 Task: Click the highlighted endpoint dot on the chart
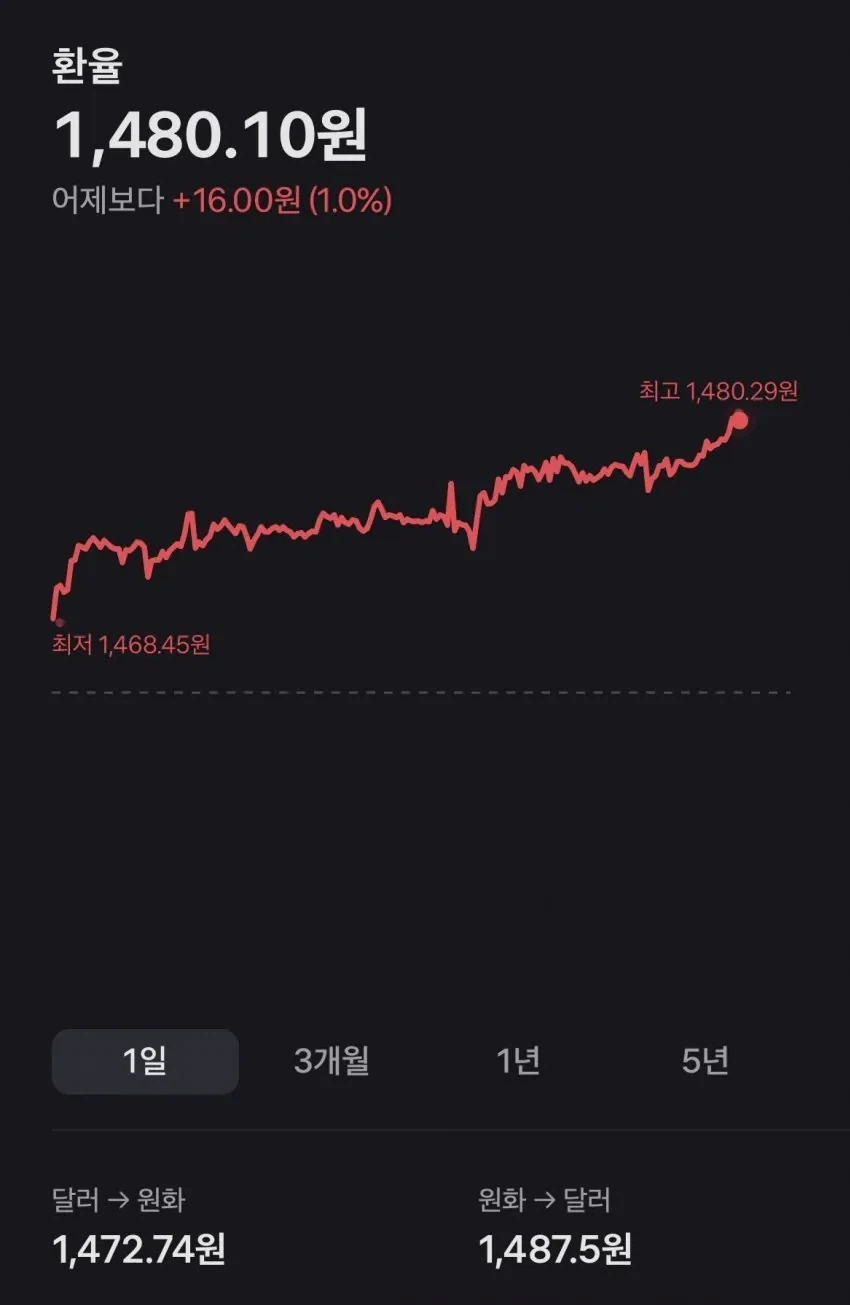point(739,422)
